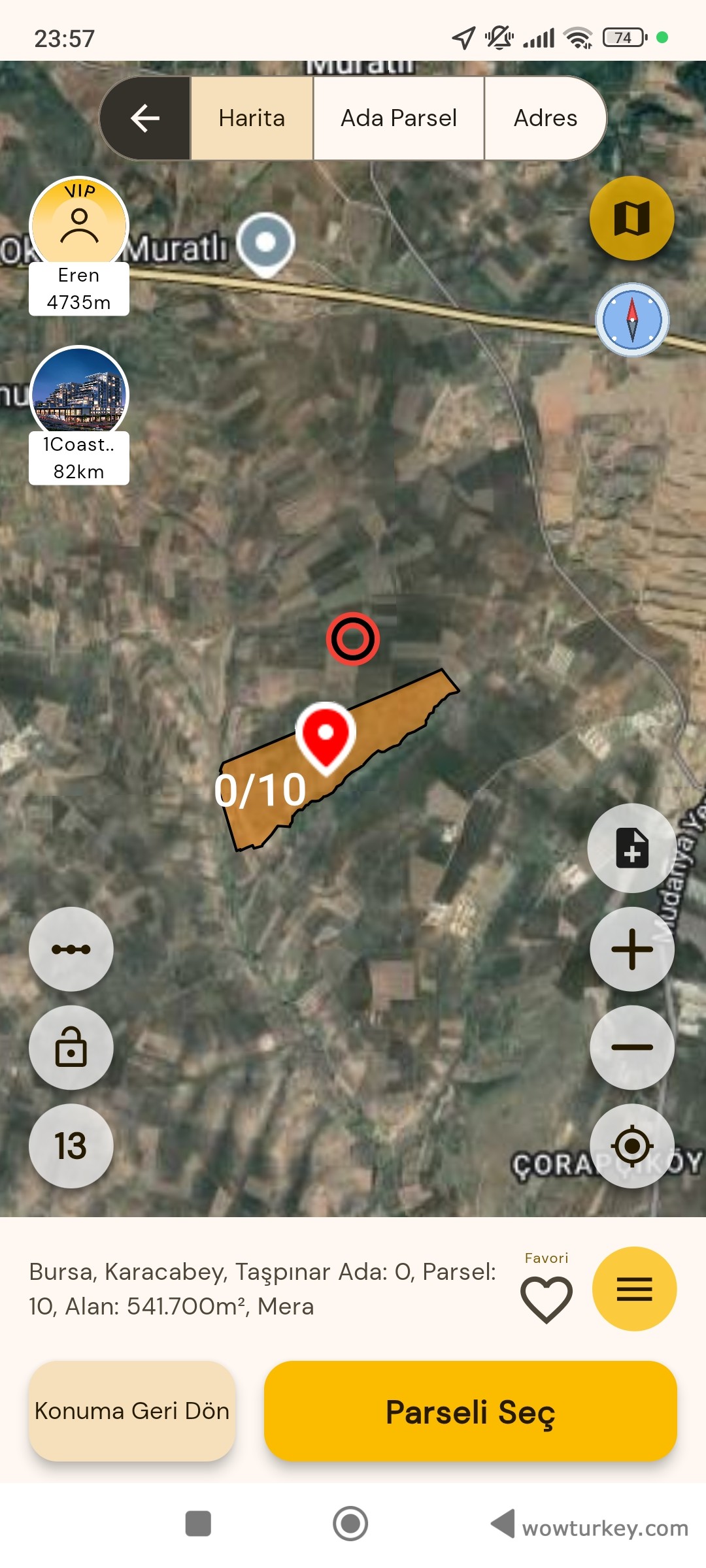
Task: Toggle the map lock icon
Action: tap(71, 1047)
